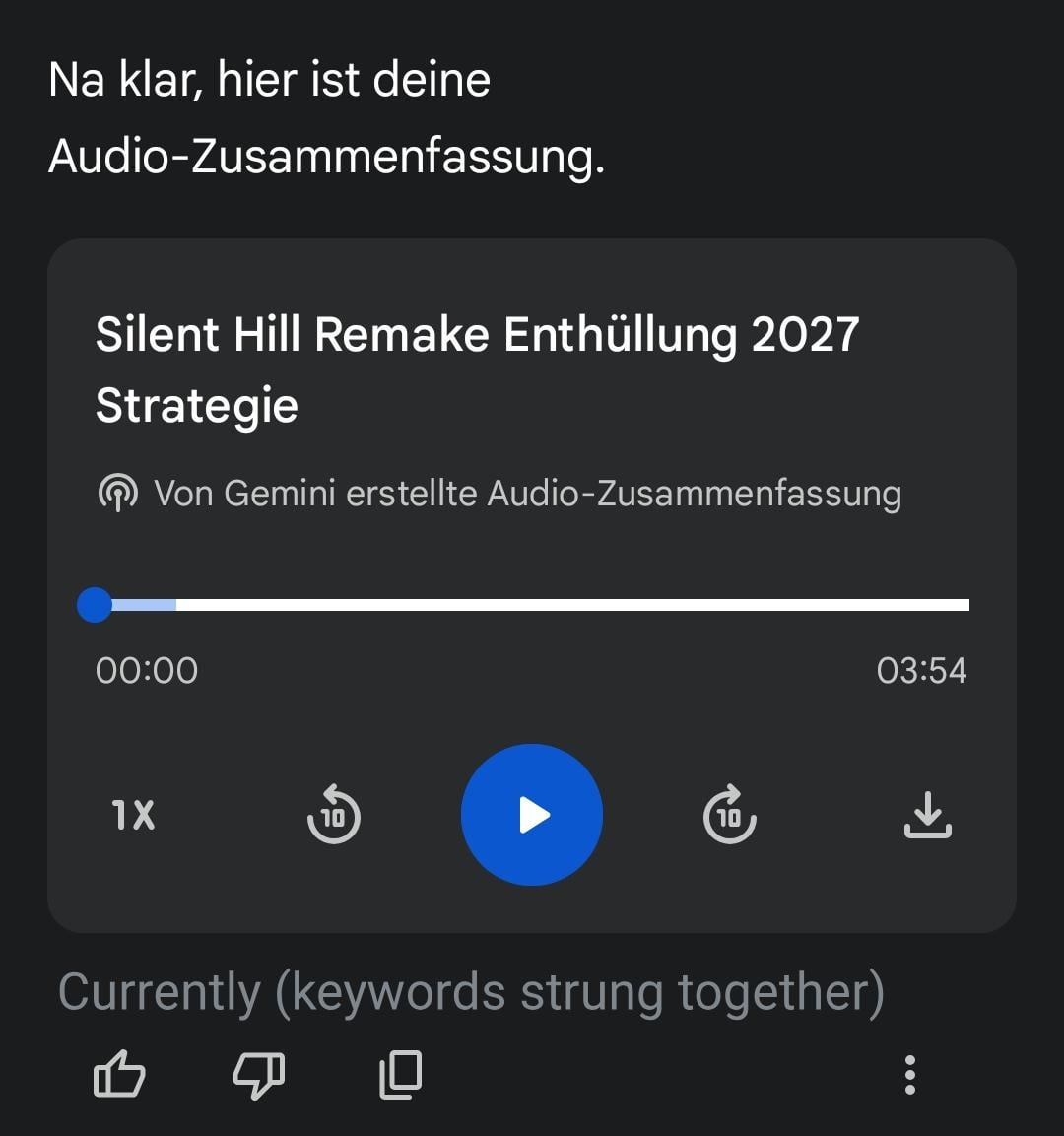1064x1136 pixels.
Task: Open the three-dot overflow menu
Action: pos(910,1074)
